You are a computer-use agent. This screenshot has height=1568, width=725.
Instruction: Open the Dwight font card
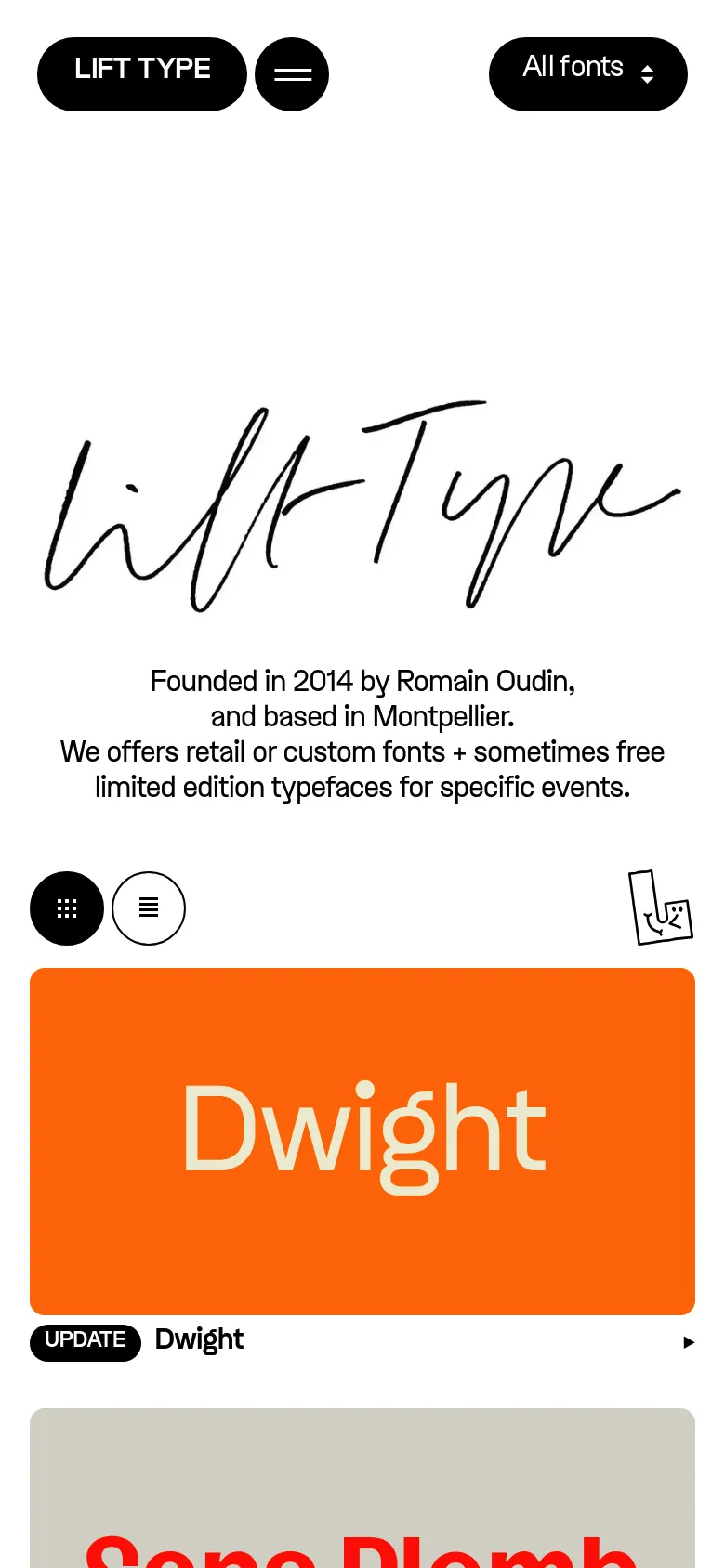tap(362, 1141)
